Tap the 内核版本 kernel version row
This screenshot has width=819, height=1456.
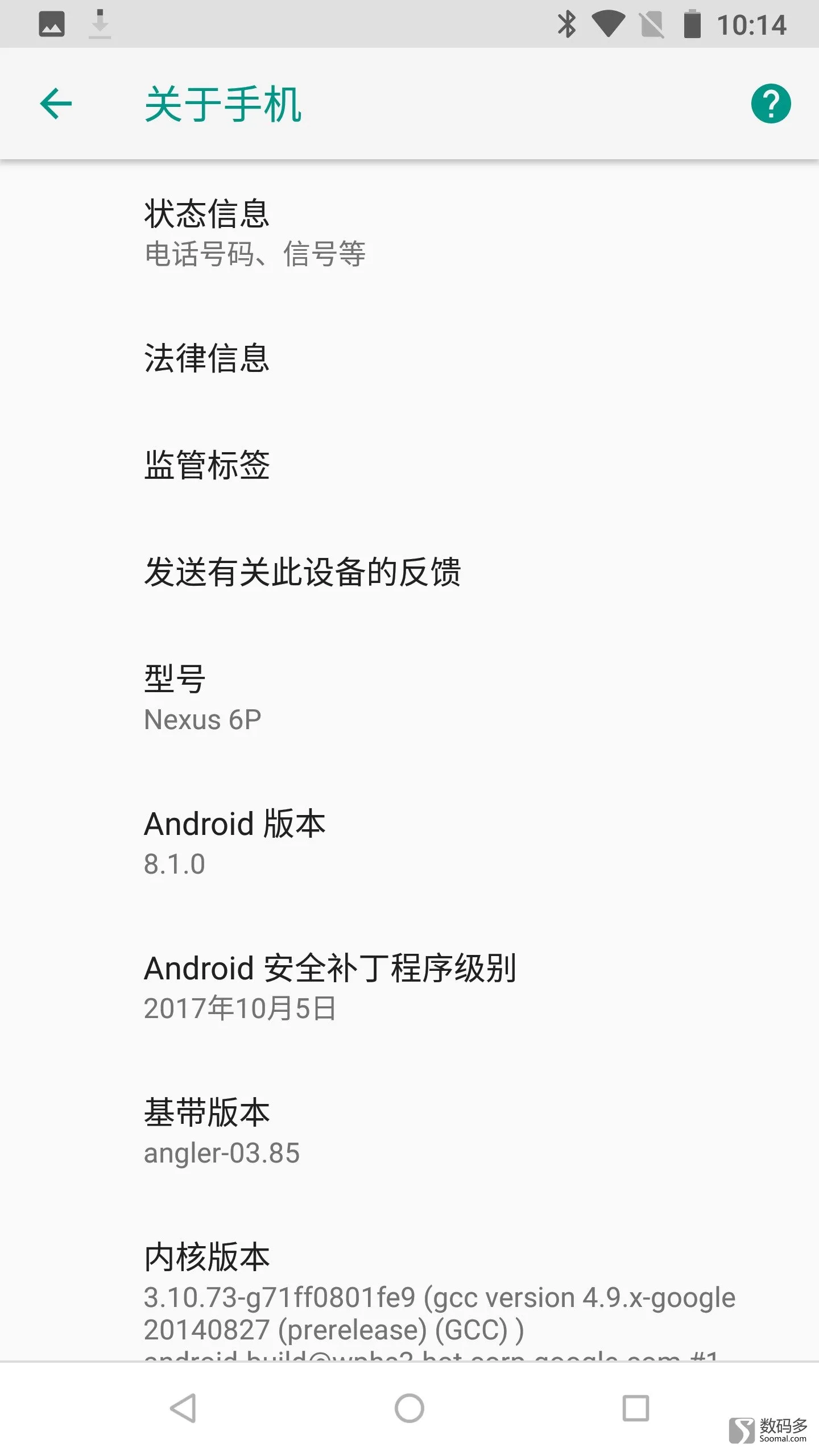pyautogui.click(x=409, y=1292)
